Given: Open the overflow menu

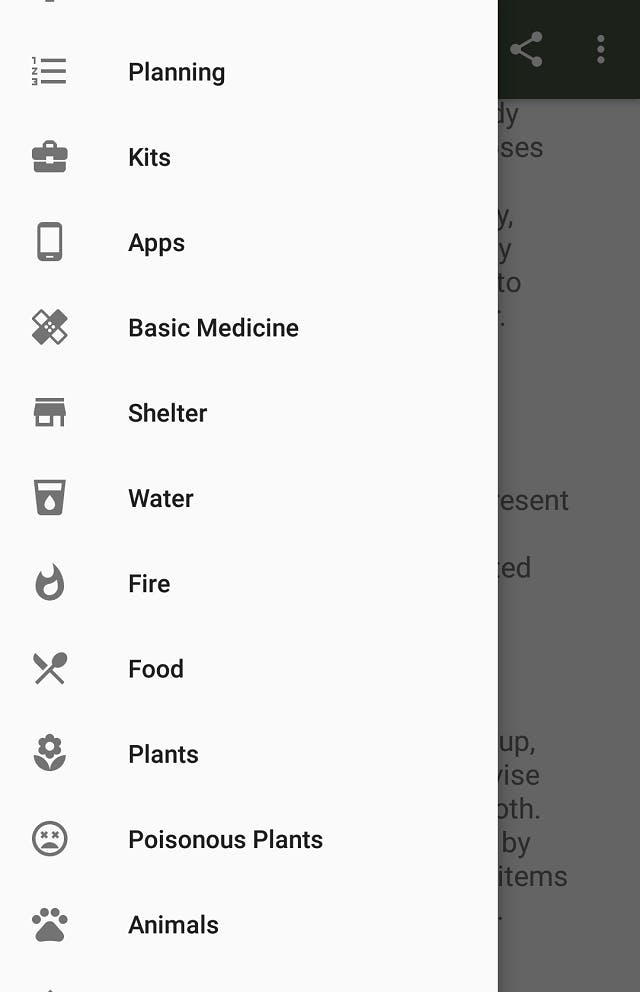Looking at the screenshot, I should (x=600, y=49).
